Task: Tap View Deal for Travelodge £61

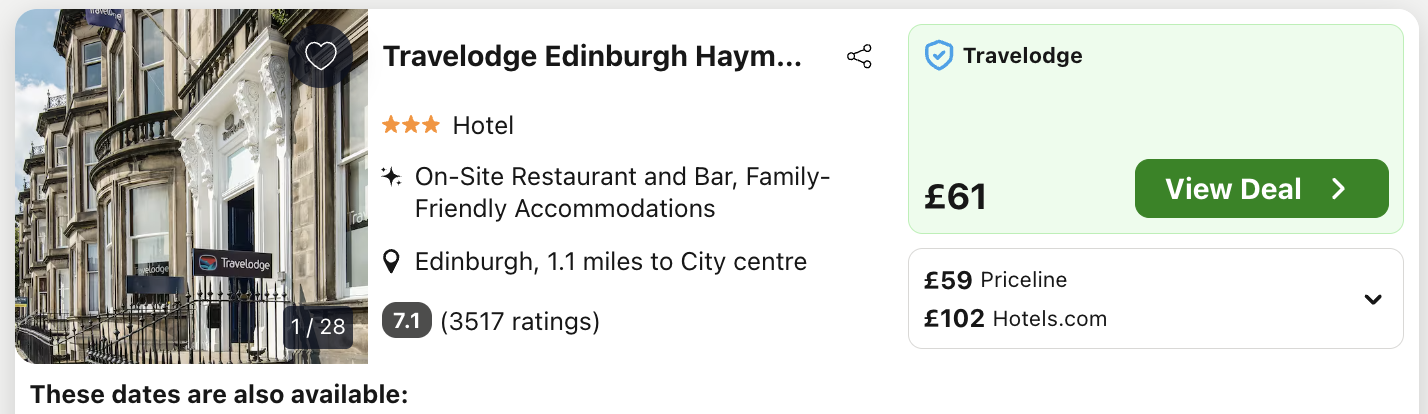Action: pyautogui.click(x=1261, y=189)
